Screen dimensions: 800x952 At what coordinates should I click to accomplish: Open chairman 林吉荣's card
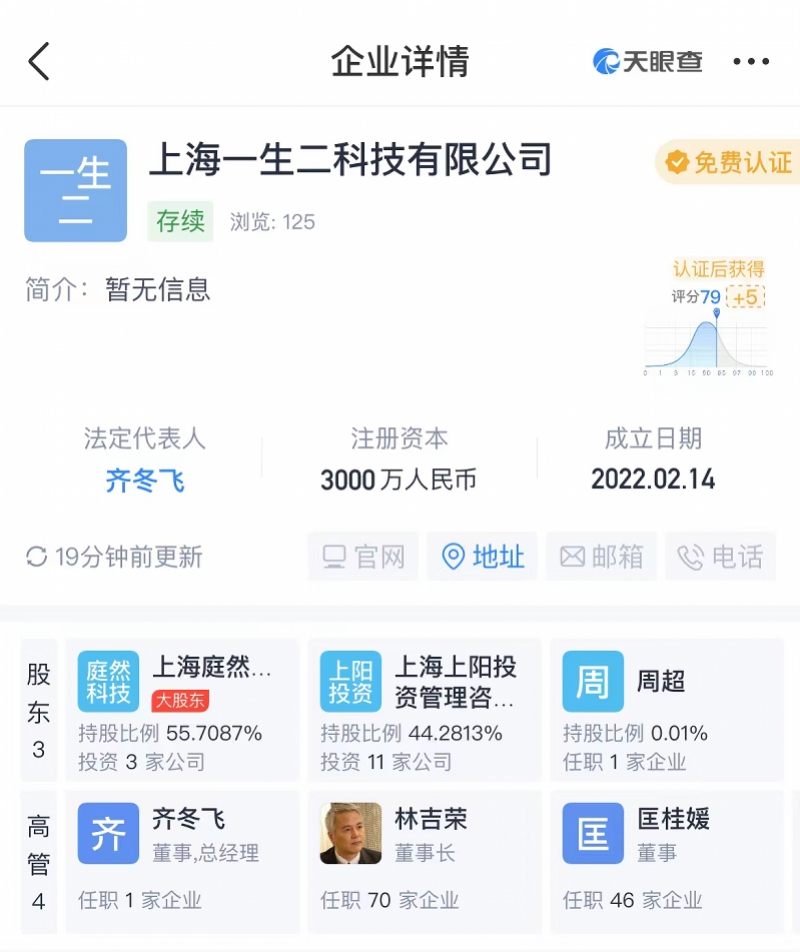click(424, 860)
